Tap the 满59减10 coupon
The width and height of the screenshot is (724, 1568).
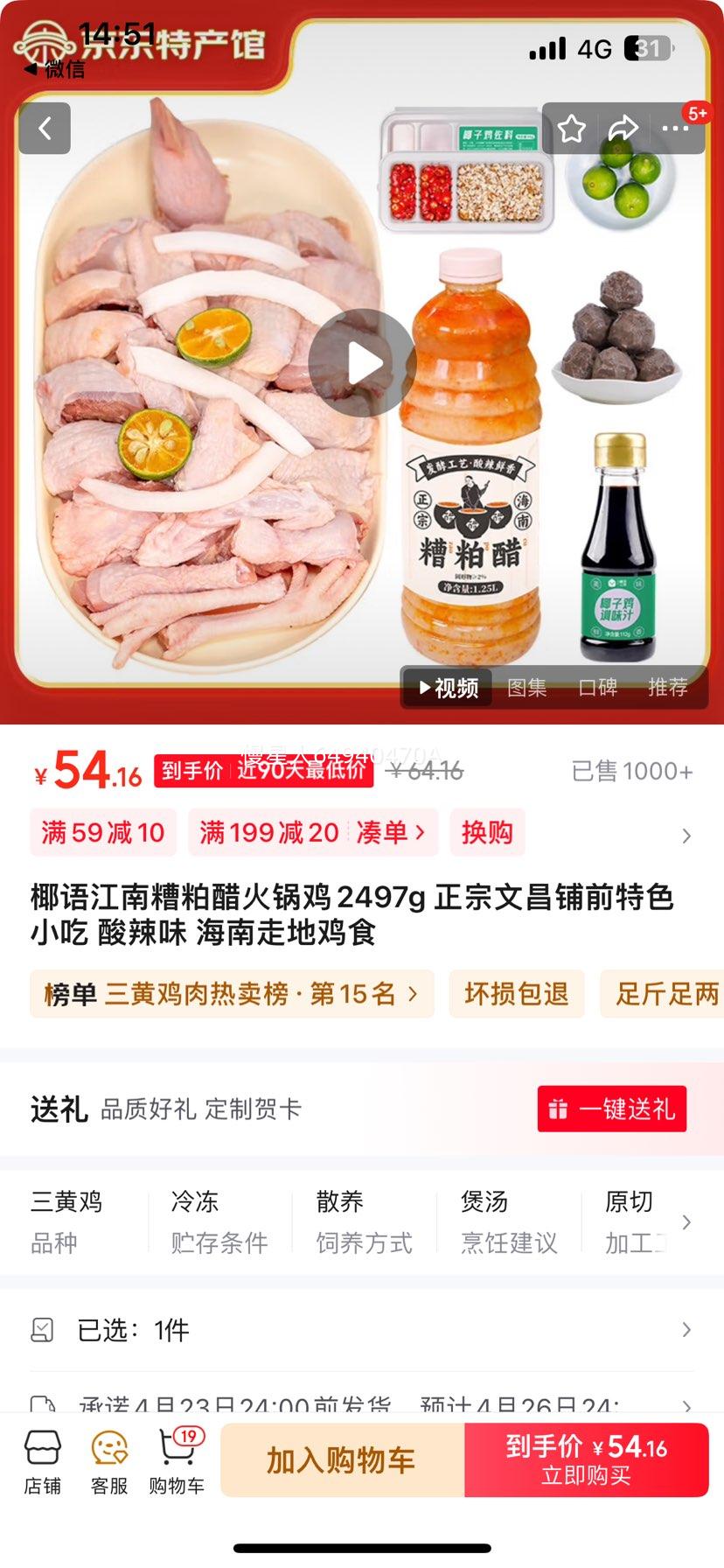pos(101,833)
